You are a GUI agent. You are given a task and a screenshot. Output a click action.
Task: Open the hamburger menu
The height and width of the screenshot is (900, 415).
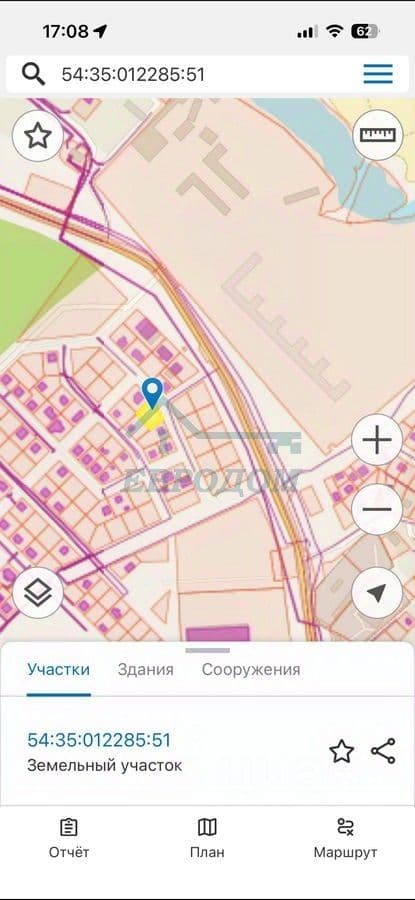[378, 74]
